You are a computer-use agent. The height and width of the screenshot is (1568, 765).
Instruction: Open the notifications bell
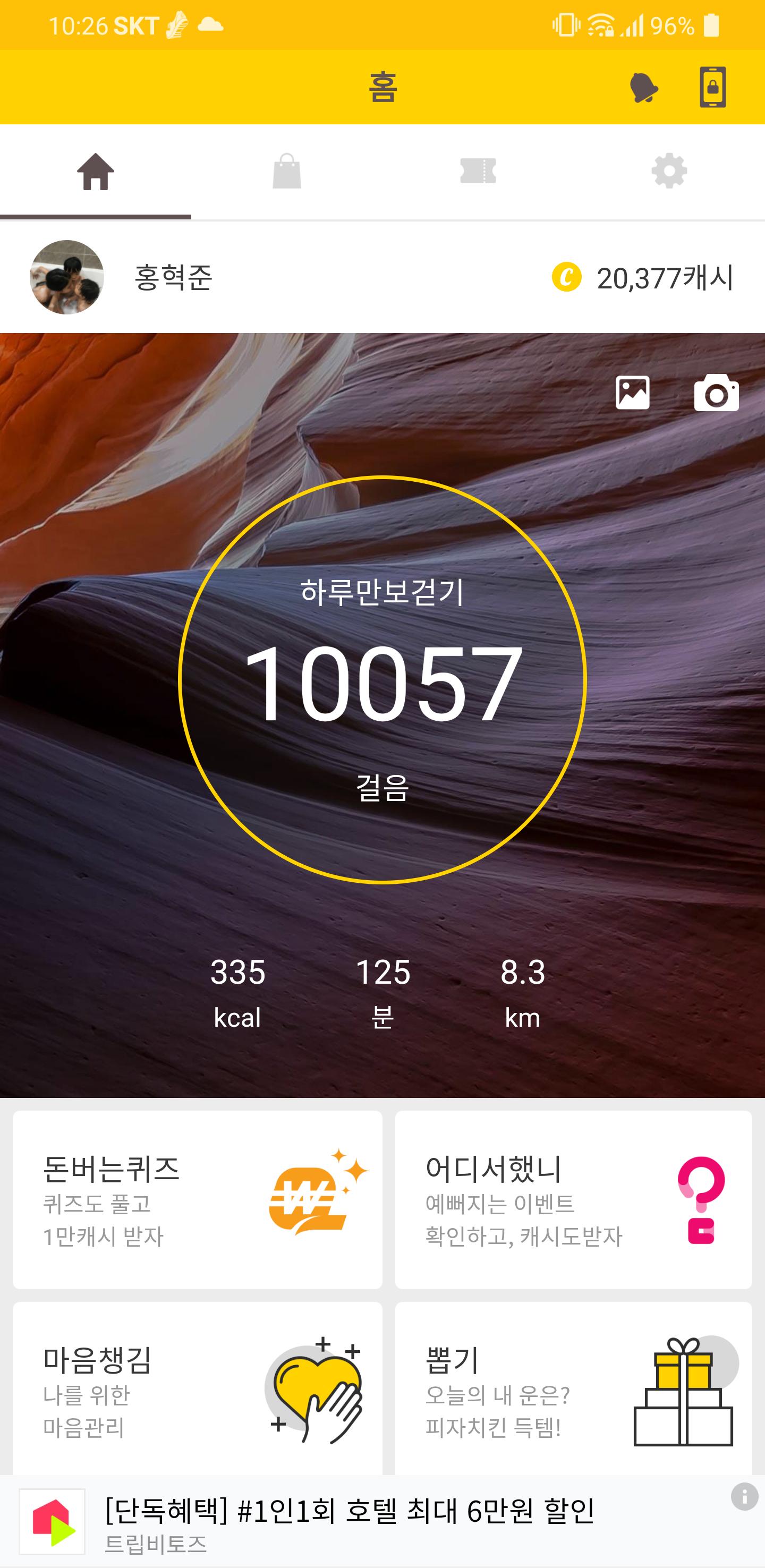[x=643, y=88]
